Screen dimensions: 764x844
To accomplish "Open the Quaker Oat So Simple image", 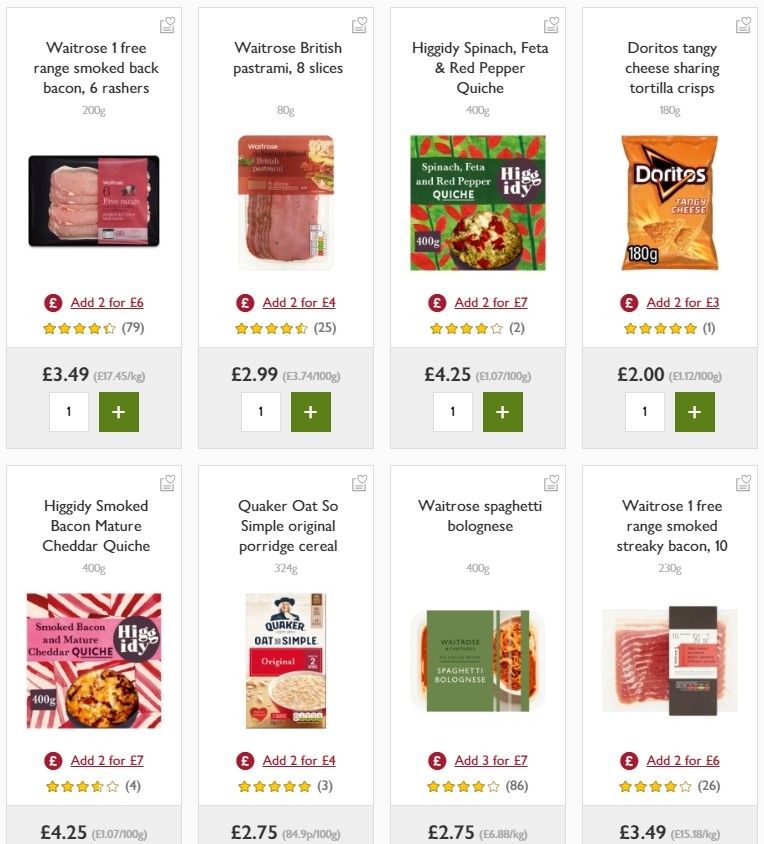I will coord(285,660).
